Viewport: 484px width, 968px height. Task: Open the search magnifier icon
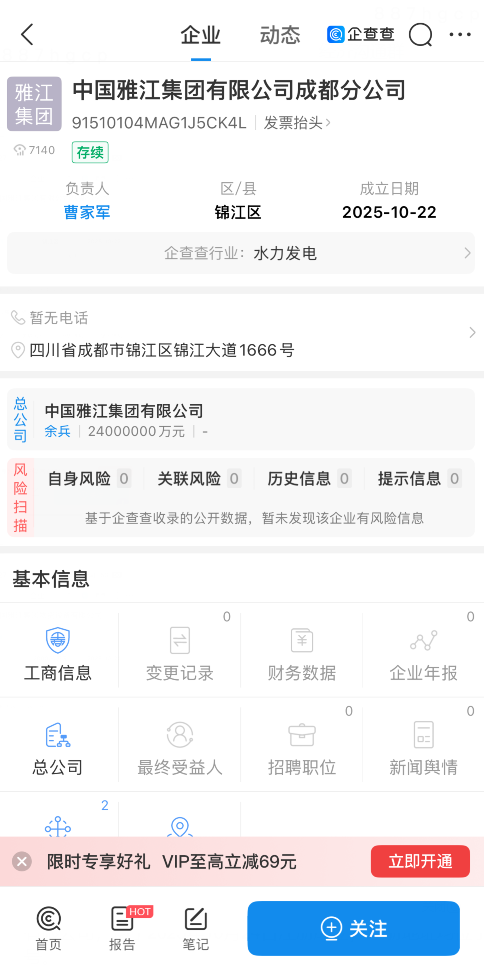[x=420, y=35]
